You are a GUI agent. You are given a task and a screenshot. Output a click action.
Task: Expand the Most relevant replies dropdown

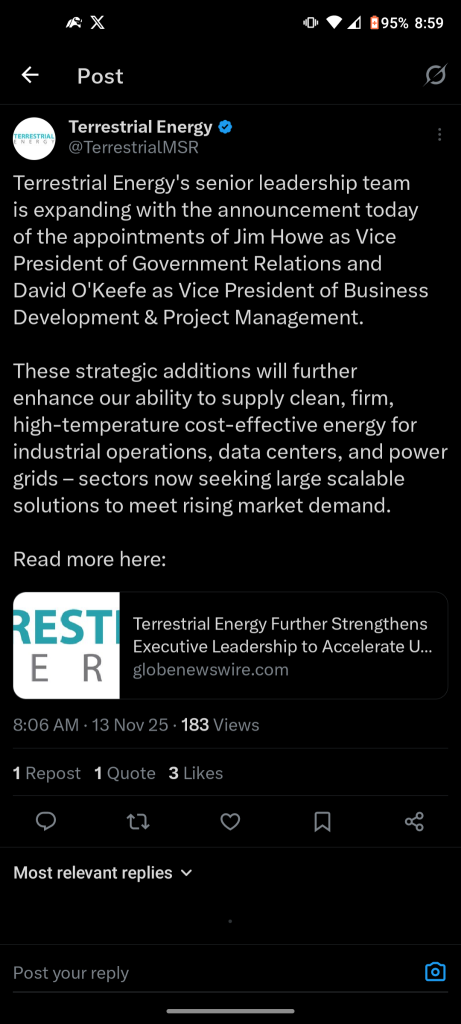coord(103,872)
